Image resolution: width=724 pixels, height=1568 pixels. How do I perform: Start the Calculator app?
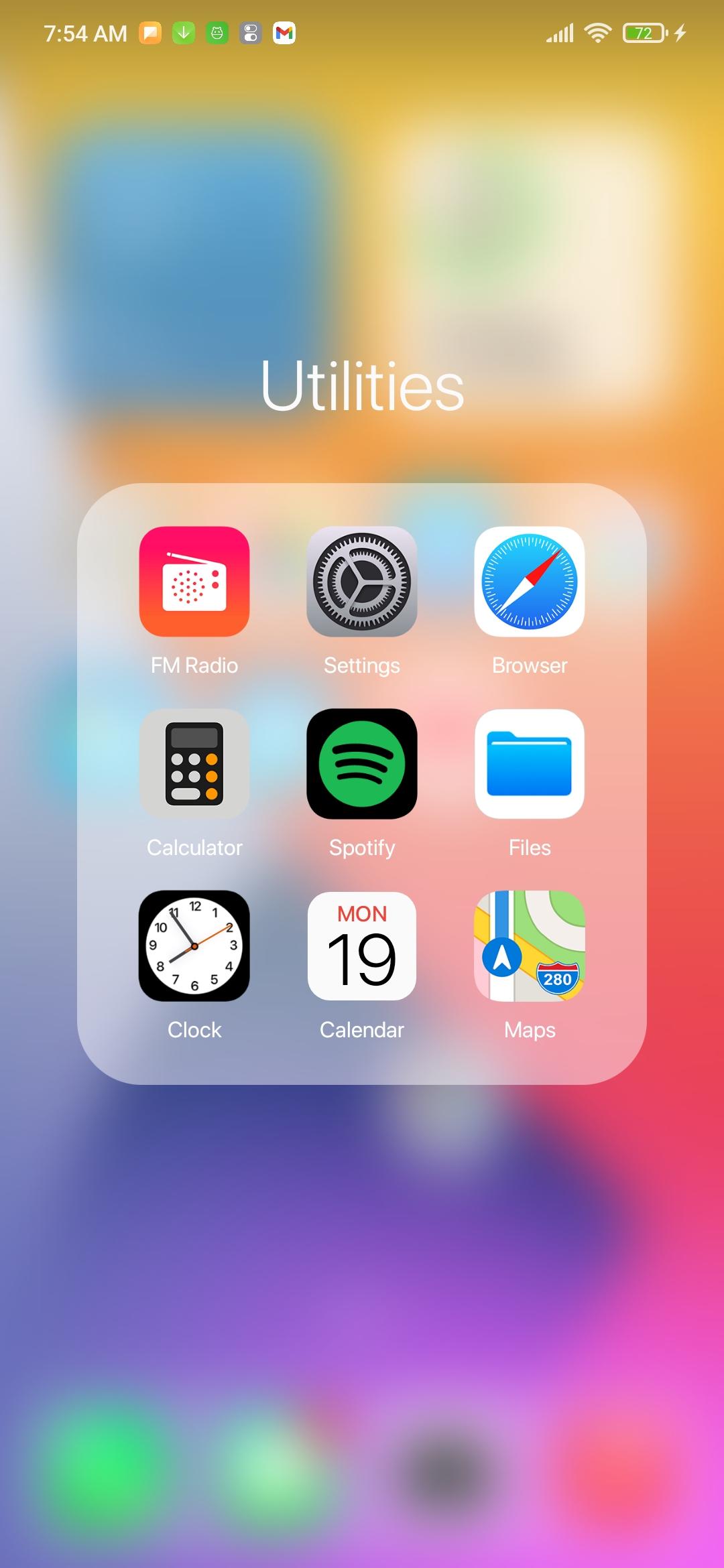coord(194,764)
